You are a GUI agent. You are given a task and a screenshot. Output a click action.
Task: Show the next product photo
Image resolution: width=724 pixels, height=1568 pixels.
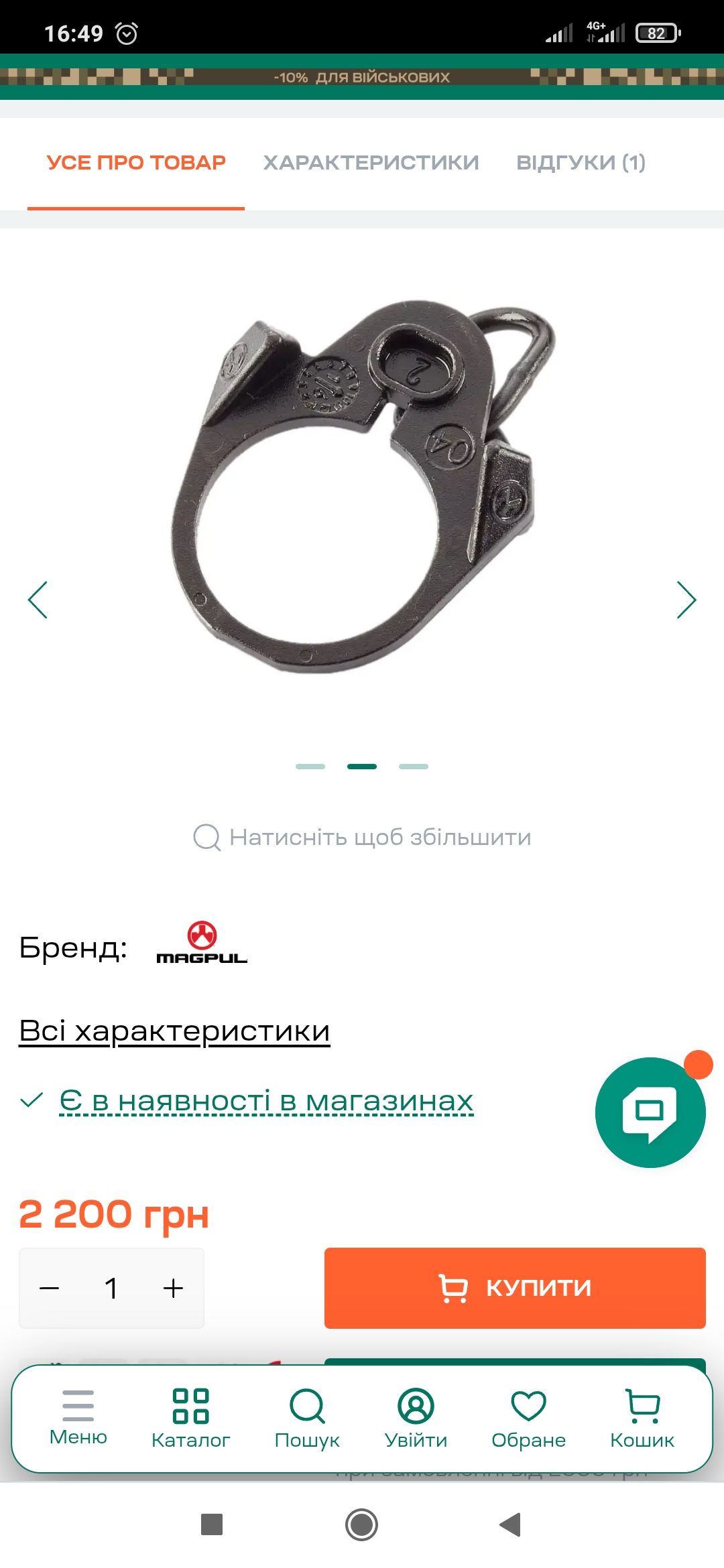click(x=686, y=600)
